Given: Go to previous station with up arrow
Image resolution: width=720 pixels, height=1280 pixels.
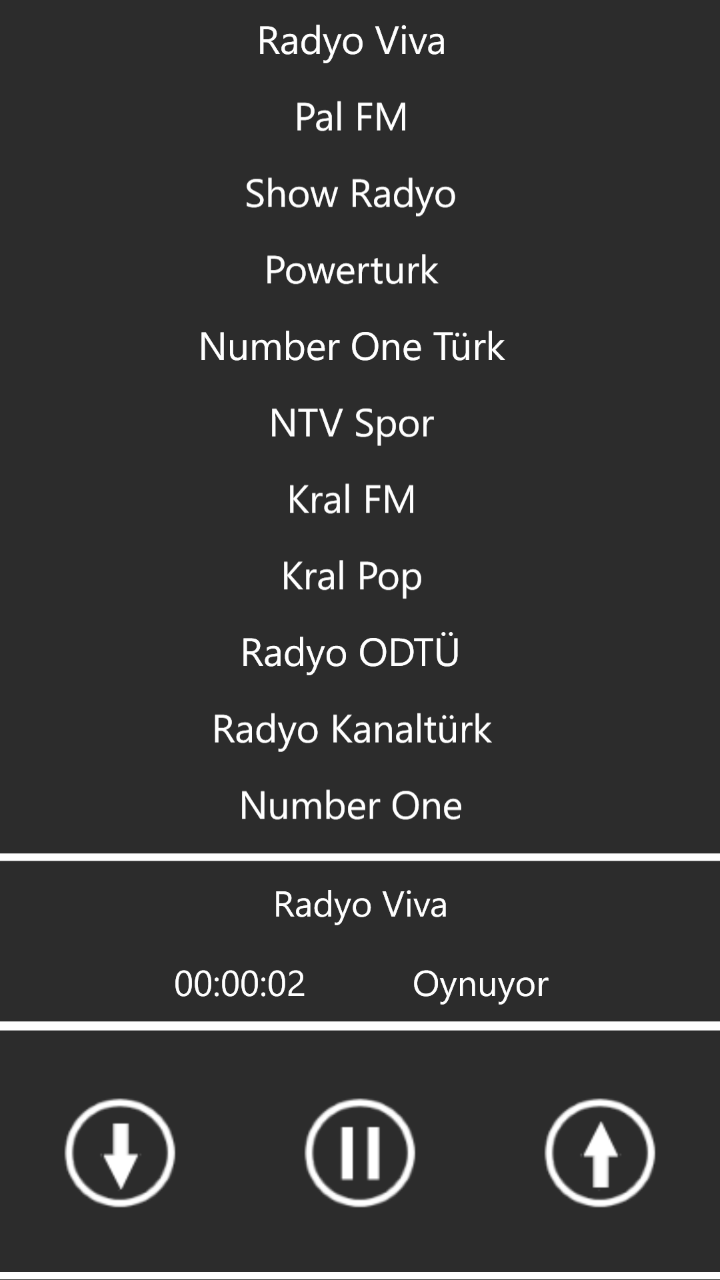Looking at the screenshot, I should [x=600, y=1152].
